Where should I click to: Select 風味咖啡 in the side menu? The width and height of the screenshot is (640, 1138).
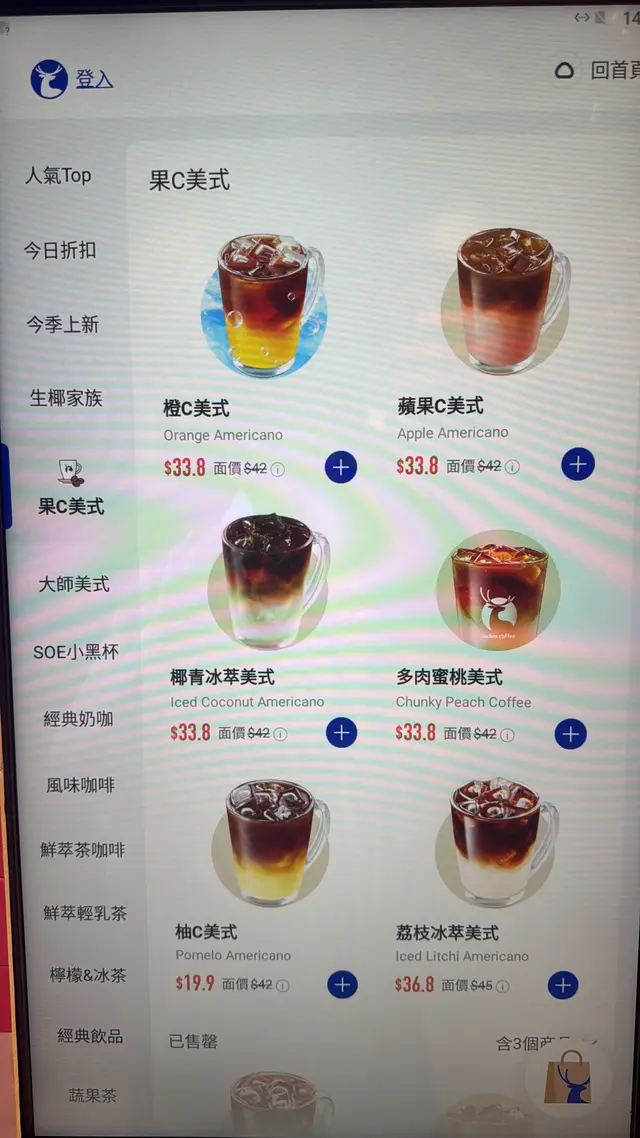point(80,785)
